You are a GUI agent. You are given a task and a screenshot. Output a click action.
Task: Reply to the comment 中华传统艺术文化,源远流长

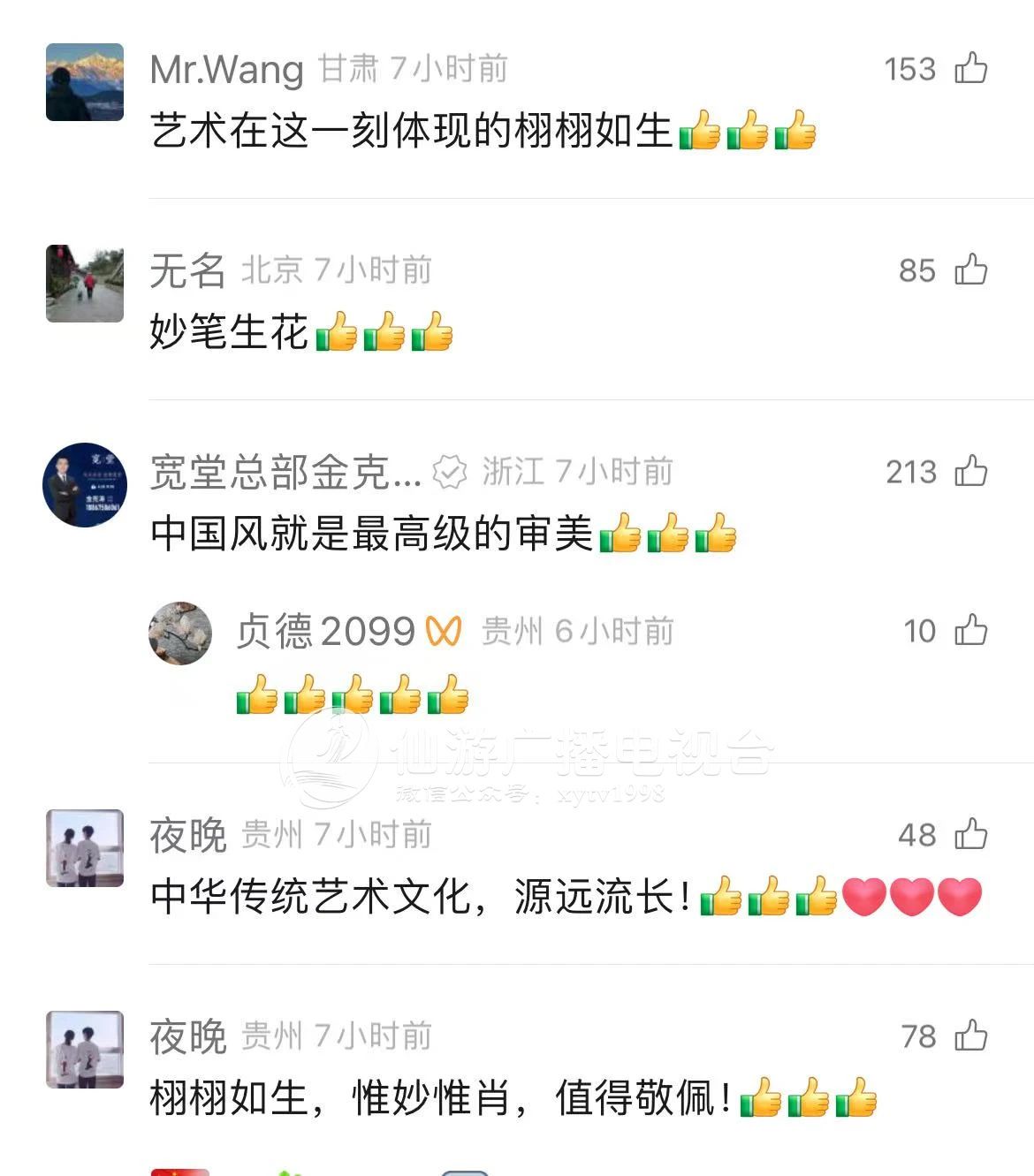coord(420,898)
